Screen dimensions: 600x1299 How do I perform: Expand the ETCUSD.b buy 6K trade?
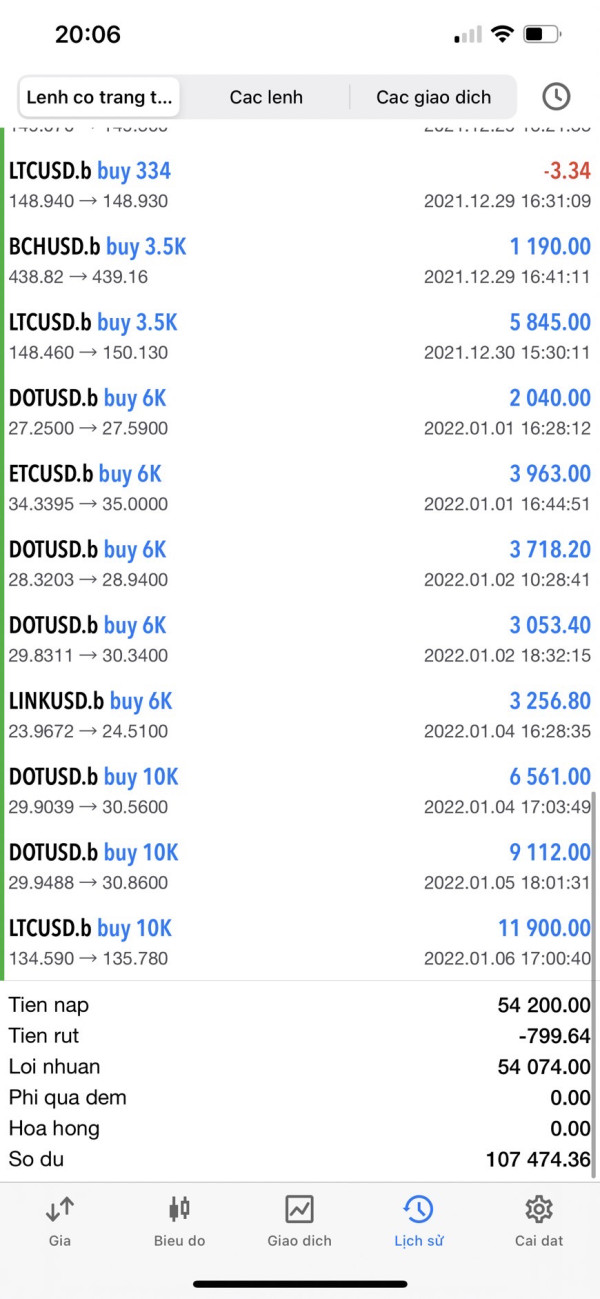coord(300,488)
